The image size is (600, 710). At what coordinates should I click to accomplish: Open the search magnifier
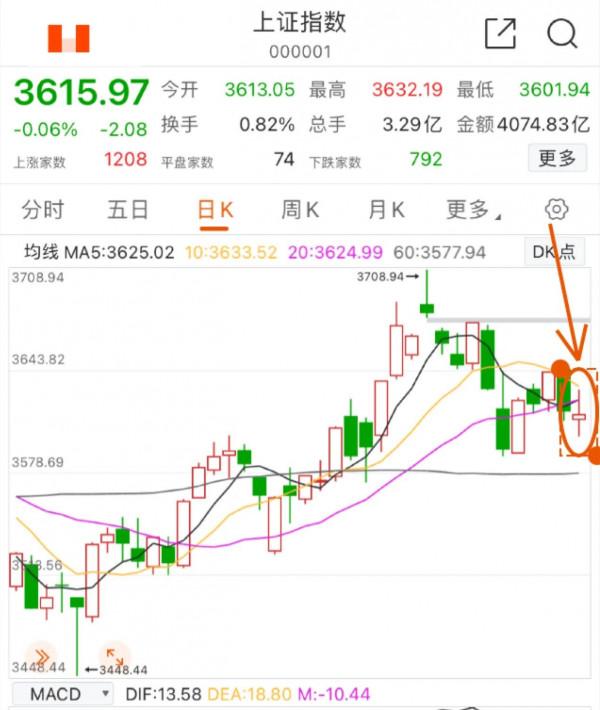[563, 34]
